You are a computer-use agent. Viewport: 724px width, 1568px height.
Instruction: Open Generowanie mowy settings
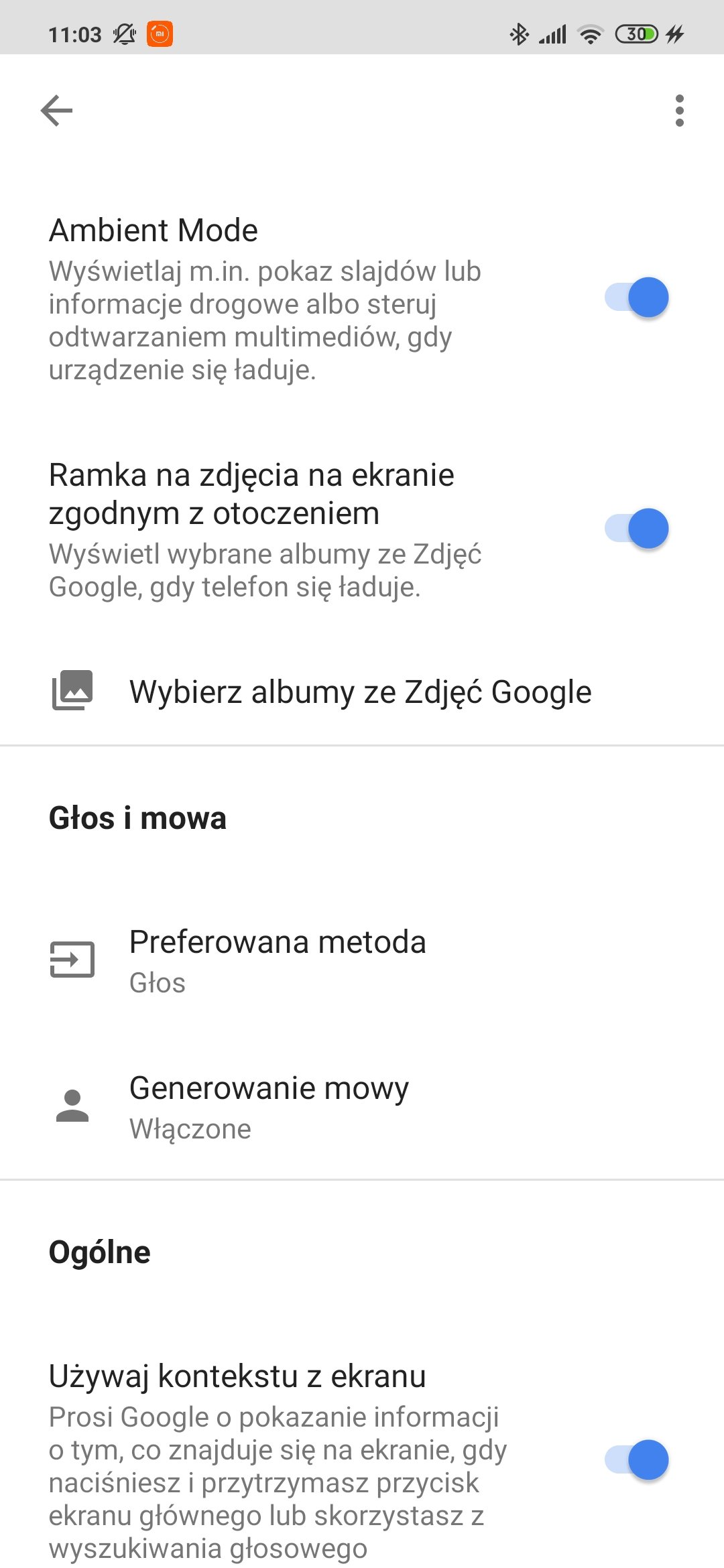pos(362,1106)
